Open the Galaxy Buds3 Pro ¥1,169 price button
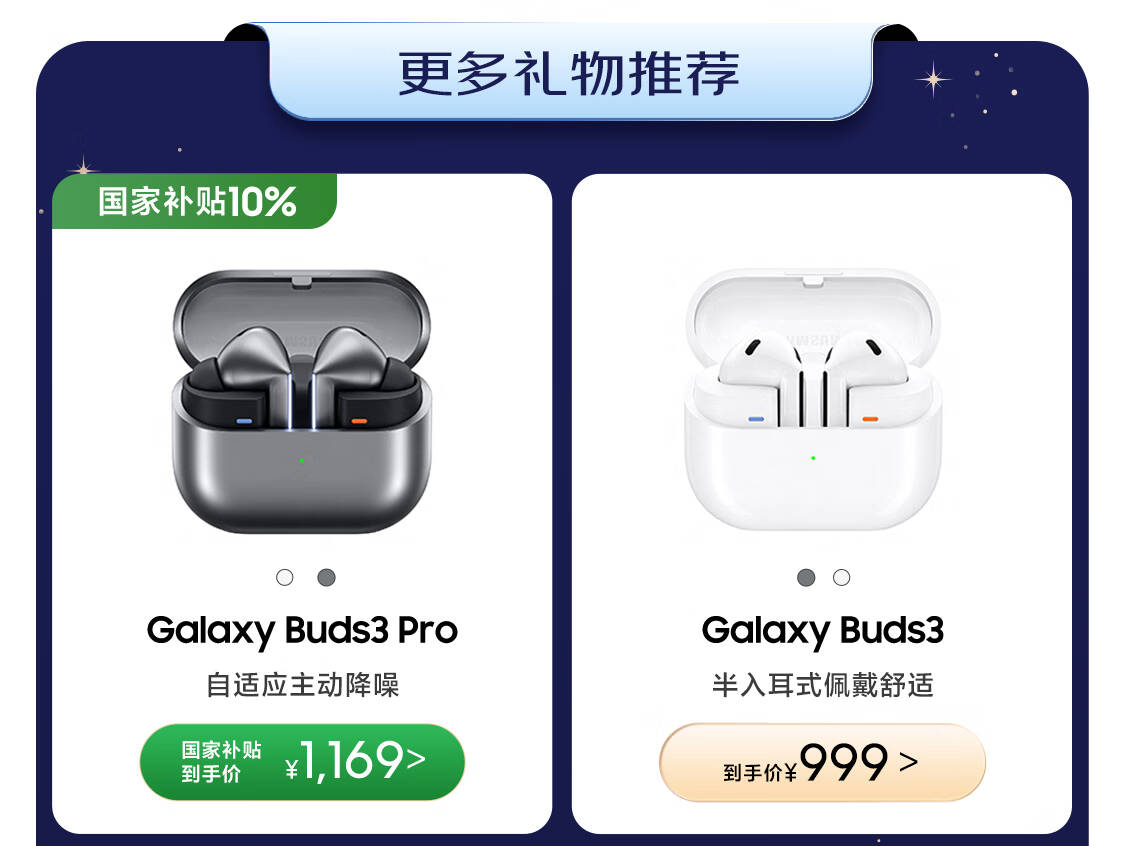The image size is (1125, 846). (302, 761)
